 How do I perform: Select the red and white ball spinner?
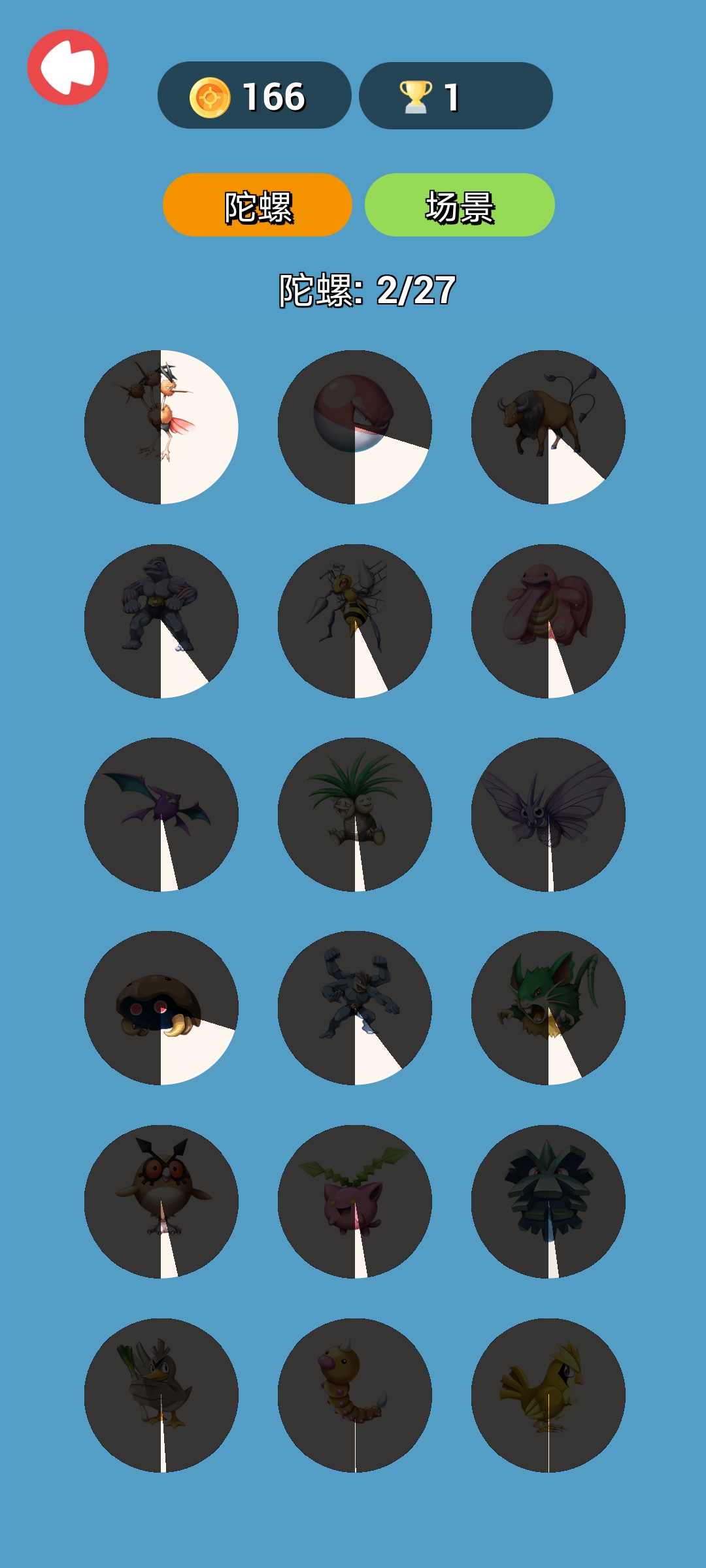click(354, 427)
